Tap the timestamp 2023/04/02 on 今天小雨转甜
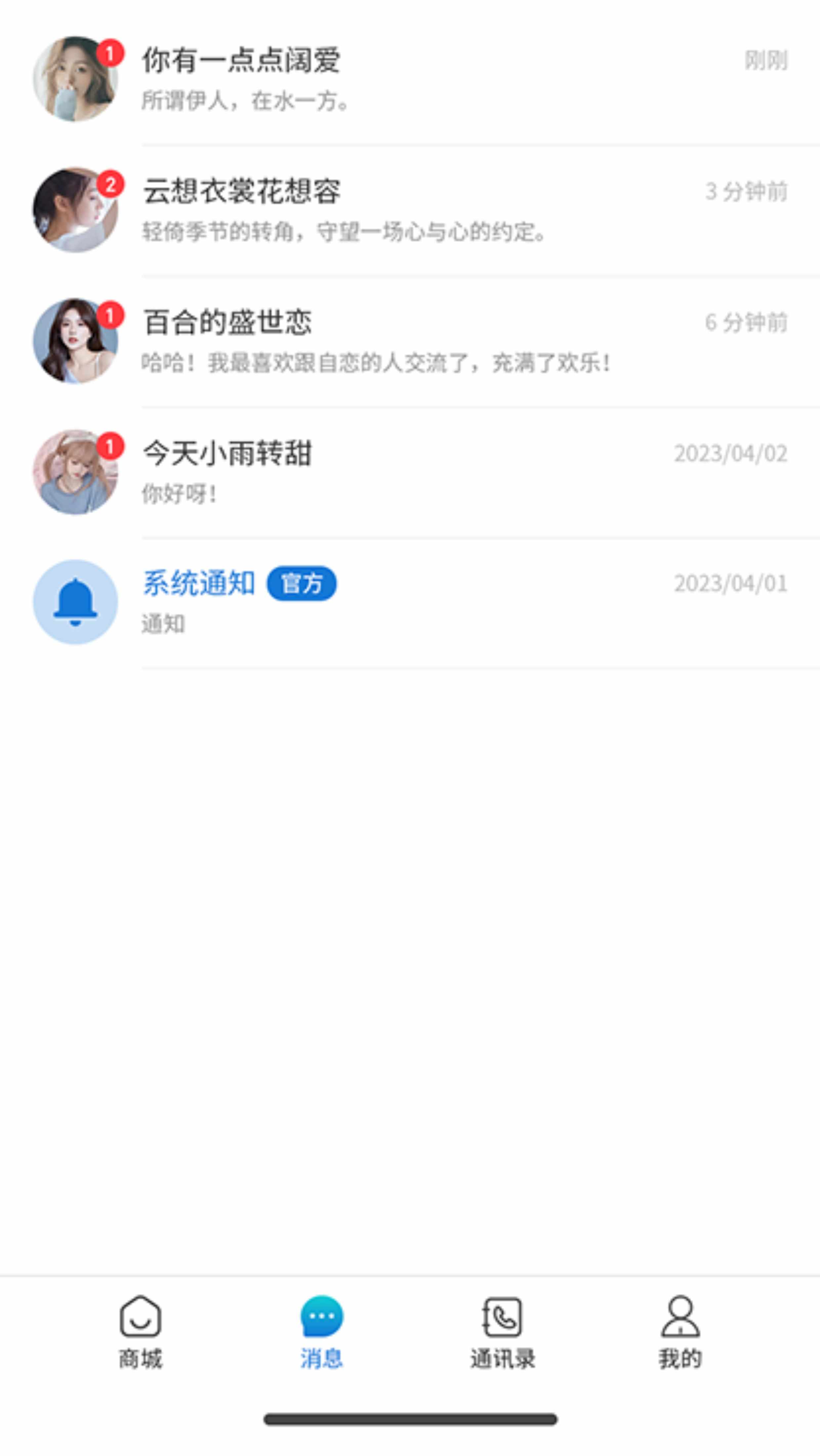The height and width of the screenshot is (1456, 820). 730,452
